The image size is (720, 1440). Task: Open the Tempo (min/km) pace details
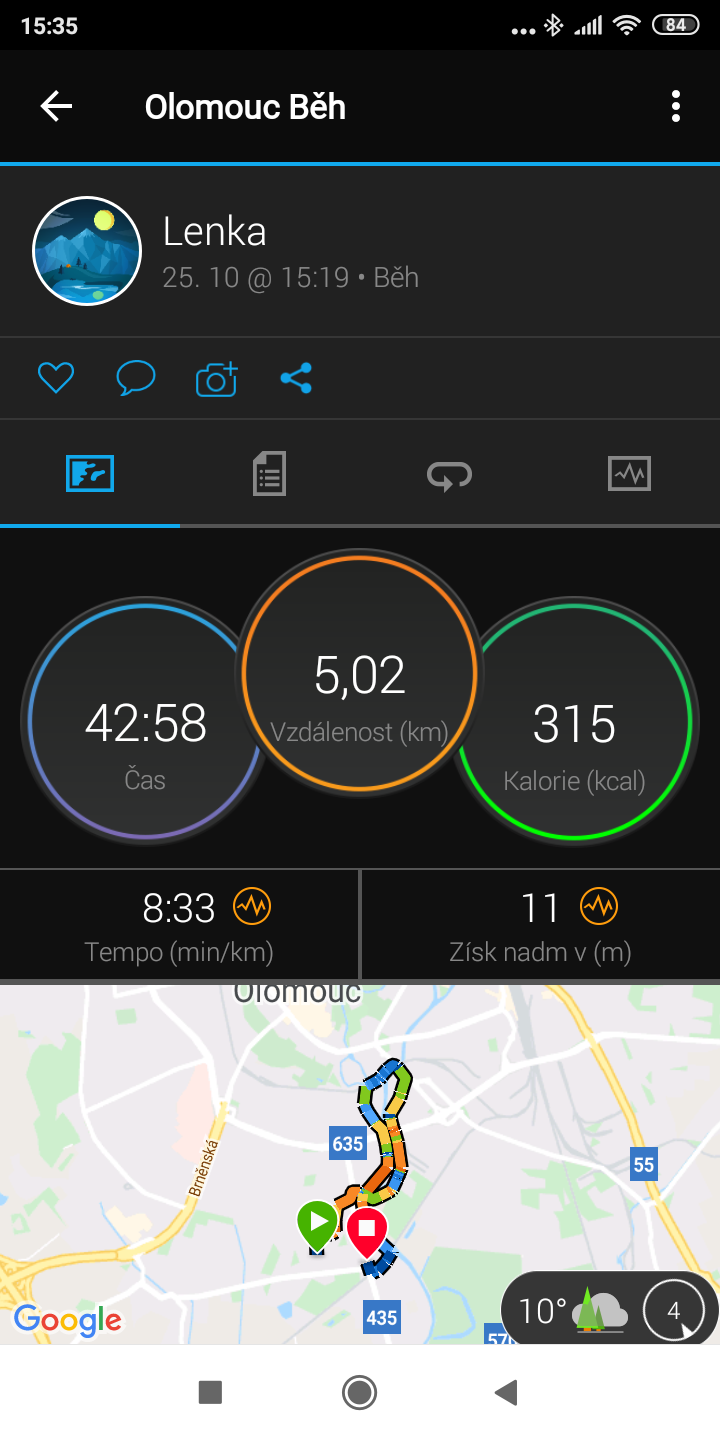click(x=179, y=926)
